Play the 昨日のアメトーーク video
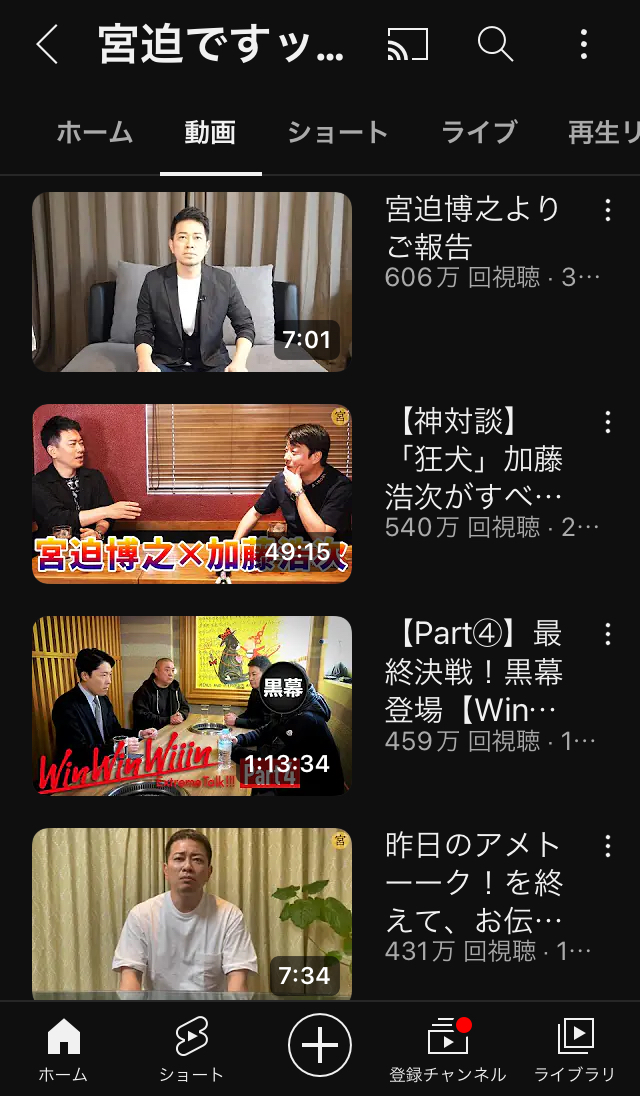640x1096 pixels. (192, 914)
